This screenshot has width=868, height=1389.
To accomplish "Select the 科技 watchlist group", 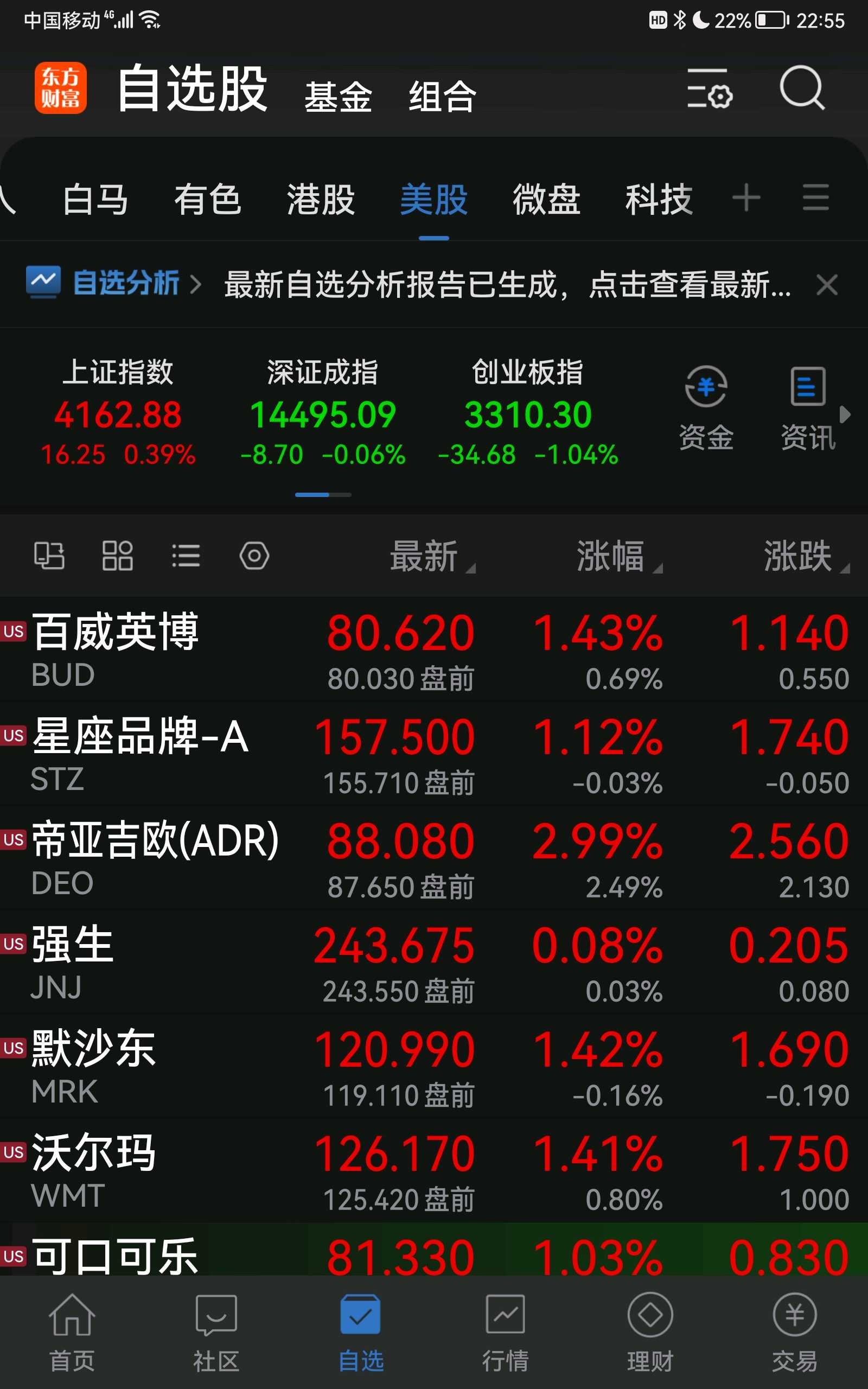I will 659,200.
